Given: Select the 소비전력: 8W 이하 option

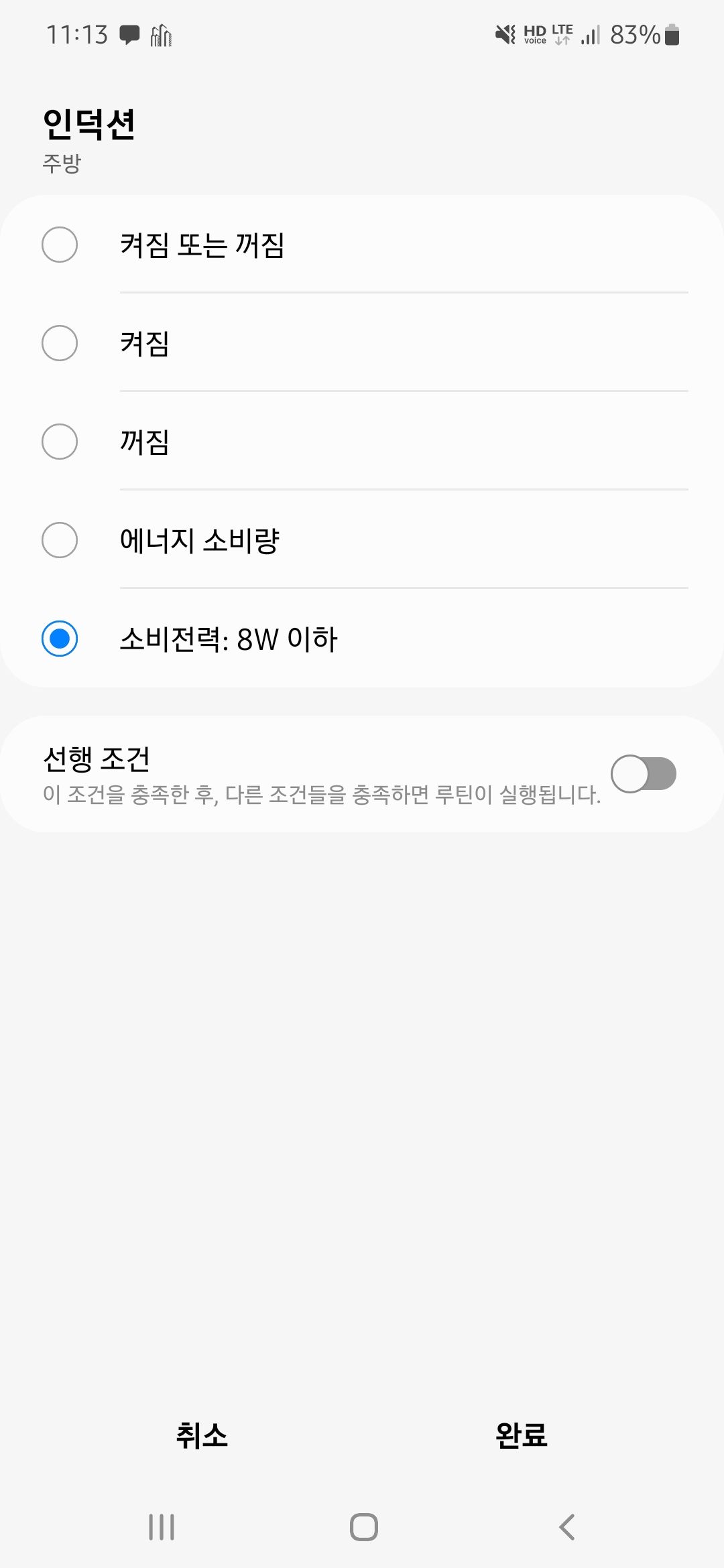Looking at the screenshot, I should click(59, 640).
